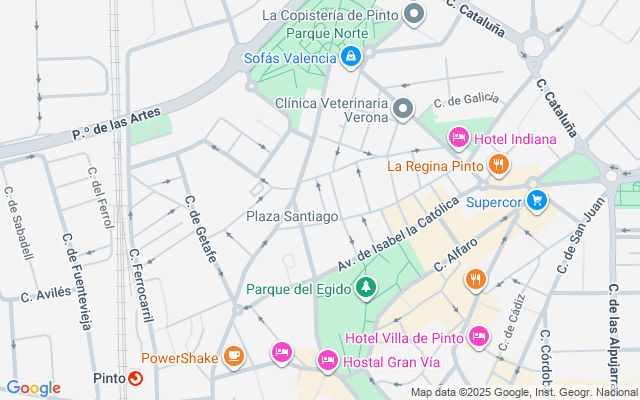
Task: Open the Supercor shopping pin
Action: coord(537,201)
